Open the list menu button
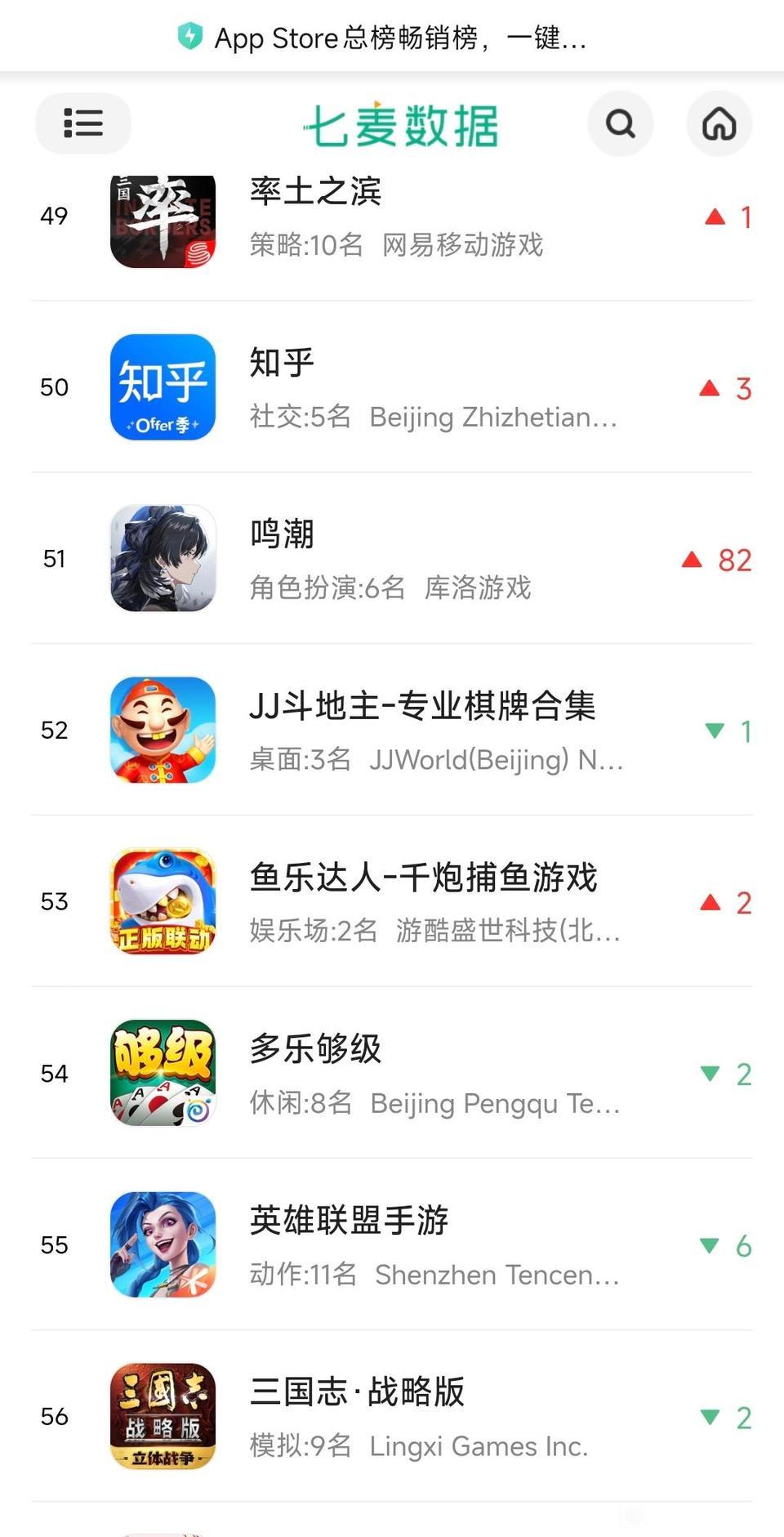The width and height of the screenshot is (784, 1537). click(82, 123)
